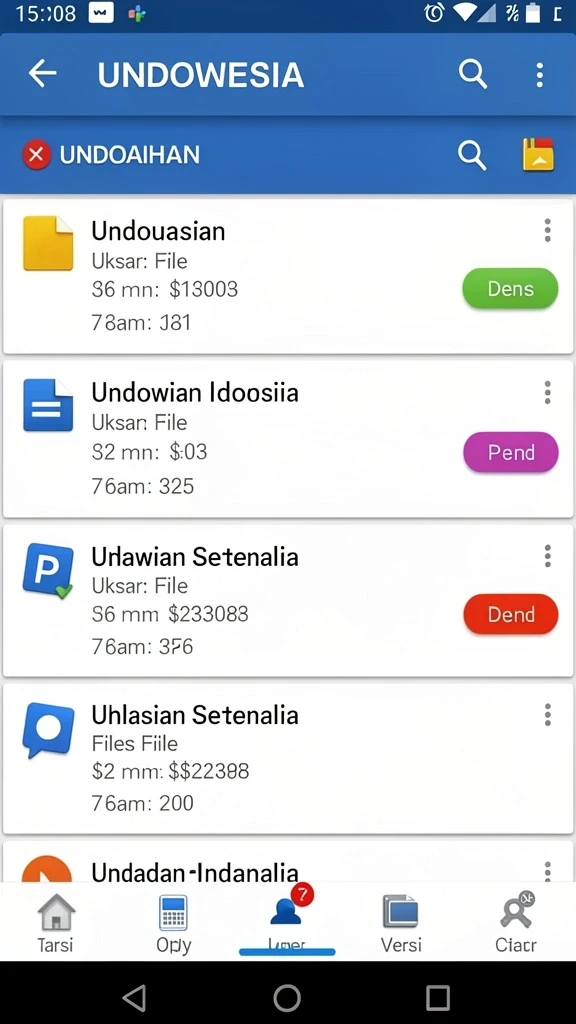The image size is (576, 1024).
Task: Tap the system home button
Action: point(287,998)
